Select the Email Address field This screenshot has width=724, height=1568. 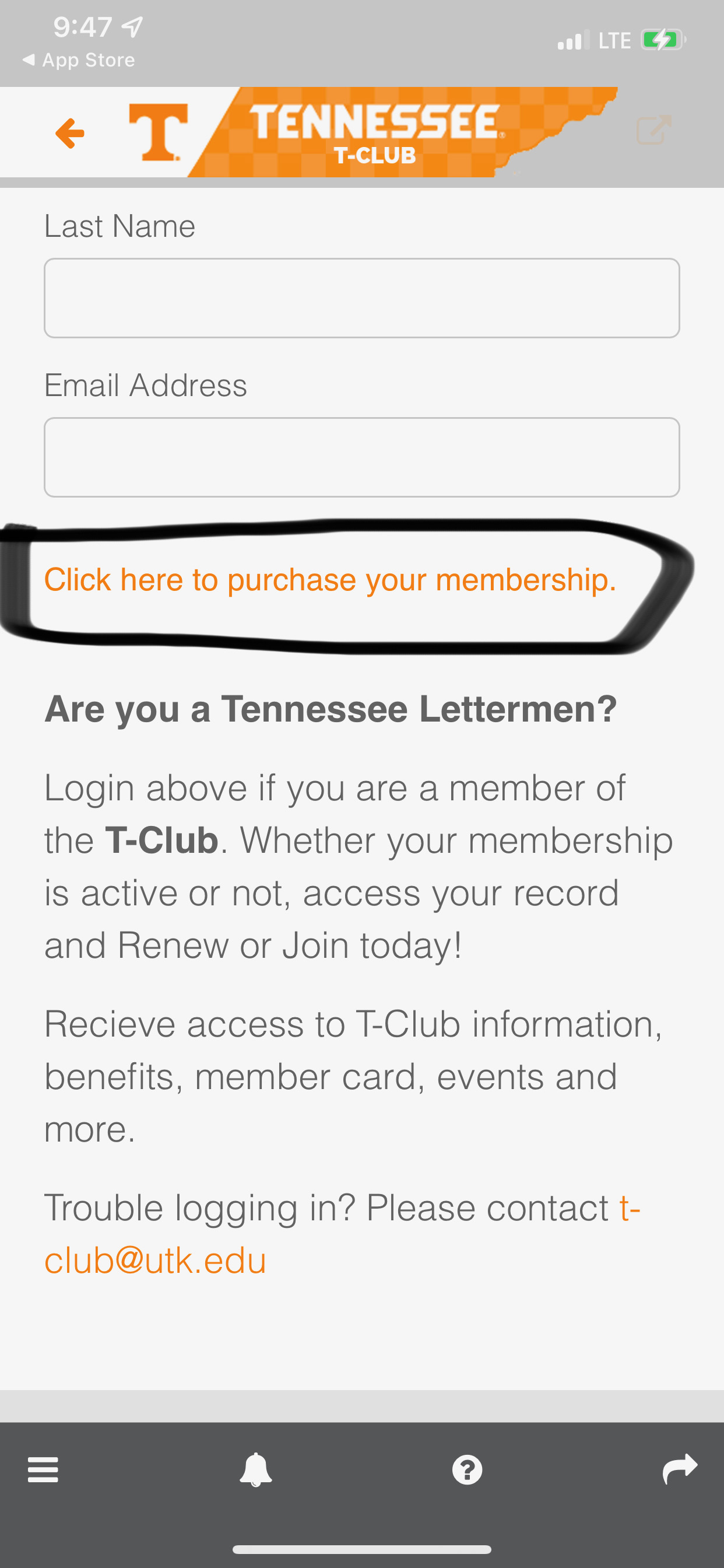[x=361, y=457]
